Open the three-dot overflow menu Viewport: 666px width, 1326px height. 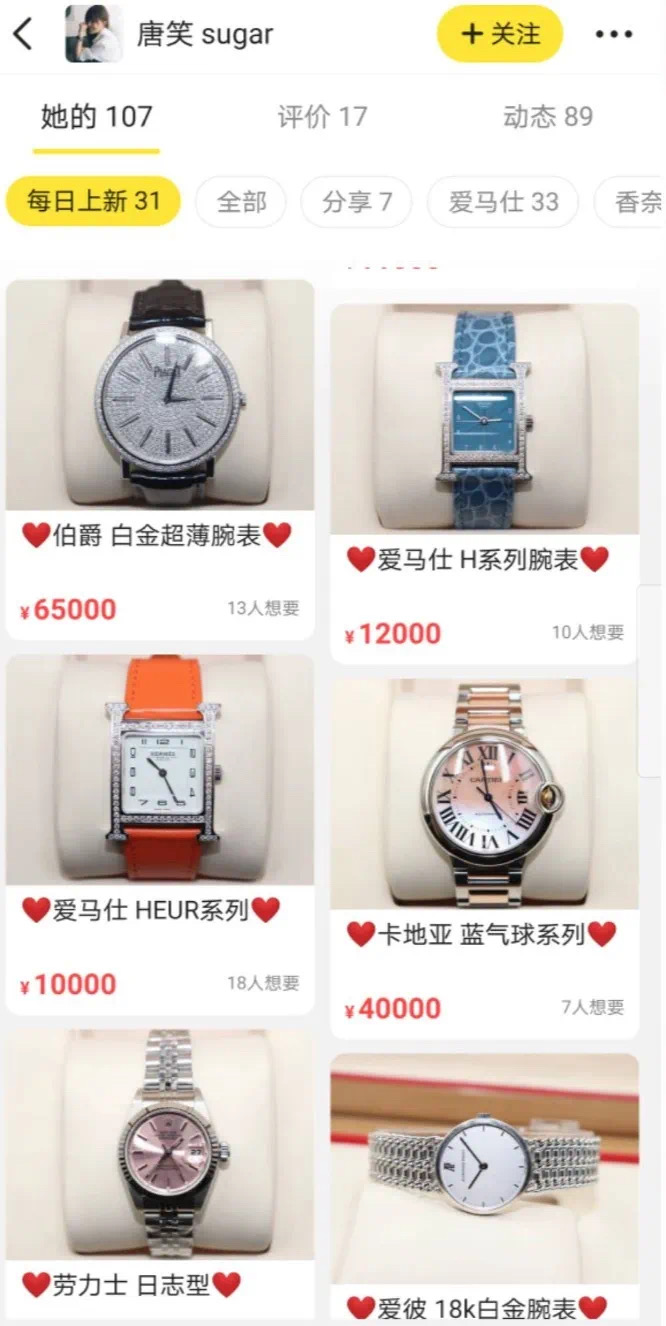pos(613,34)
